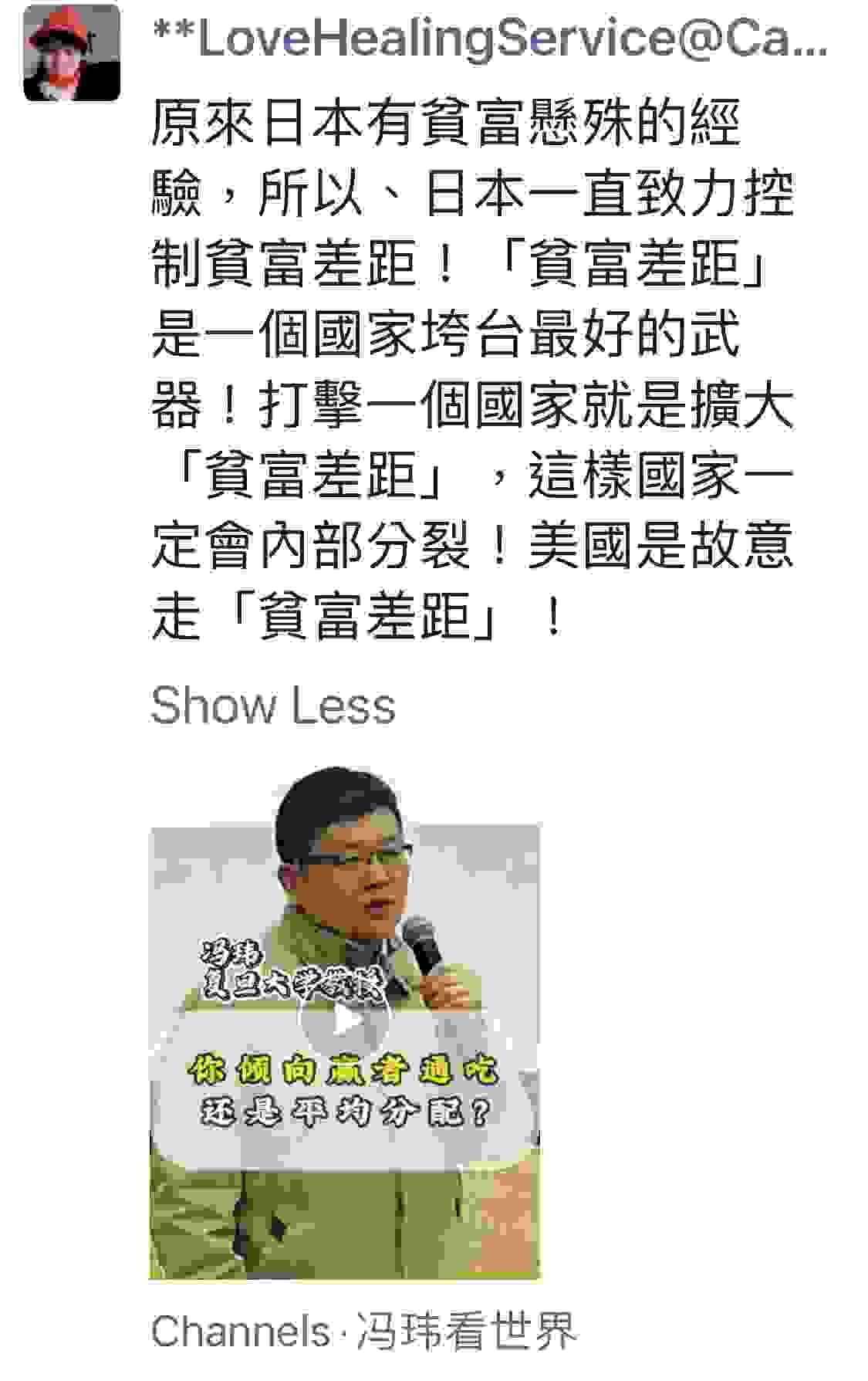Collapse the post with Show Less

272,705
